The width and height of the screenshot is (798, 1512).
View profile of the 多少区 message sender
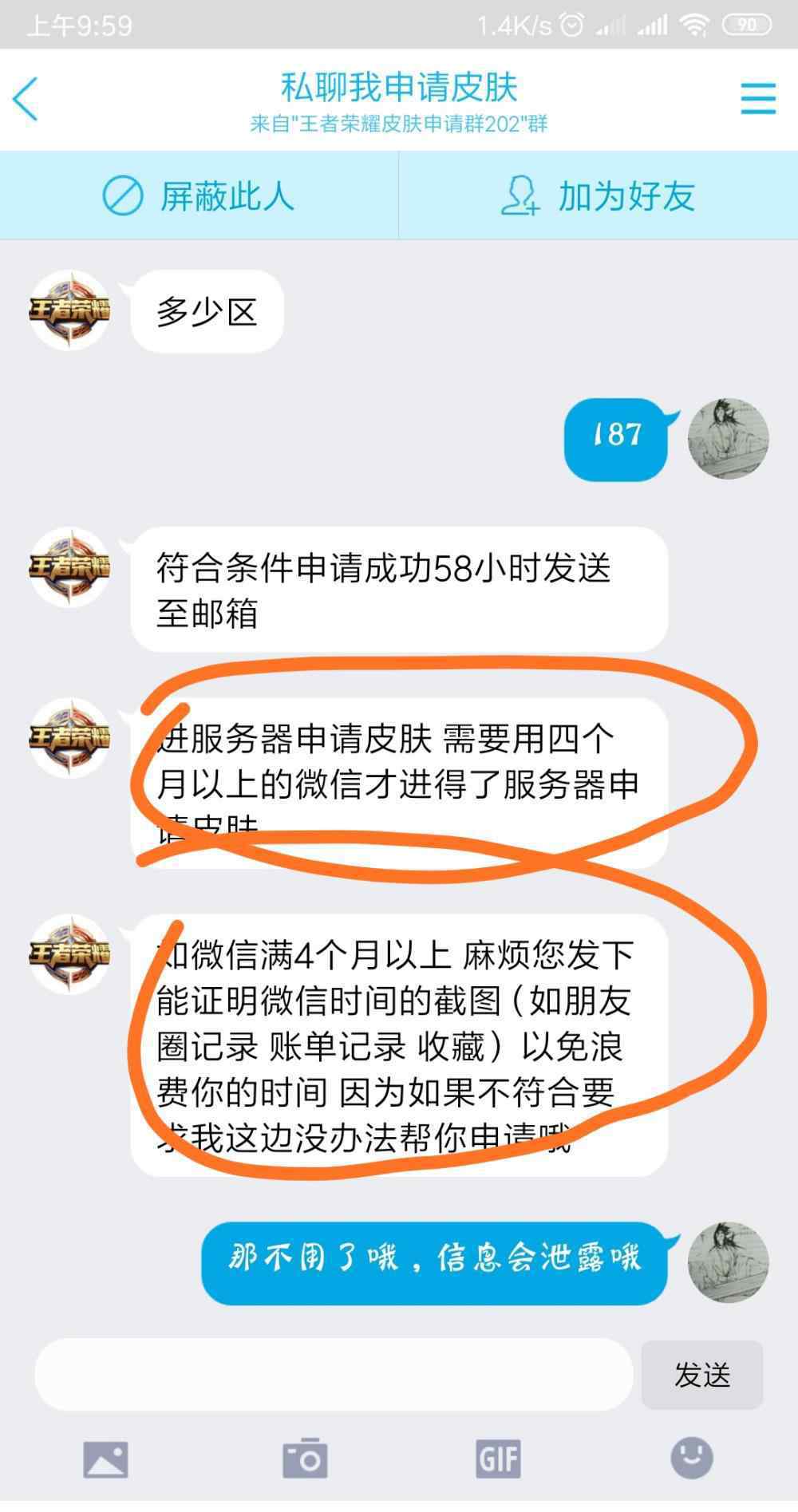coord(70,310)
